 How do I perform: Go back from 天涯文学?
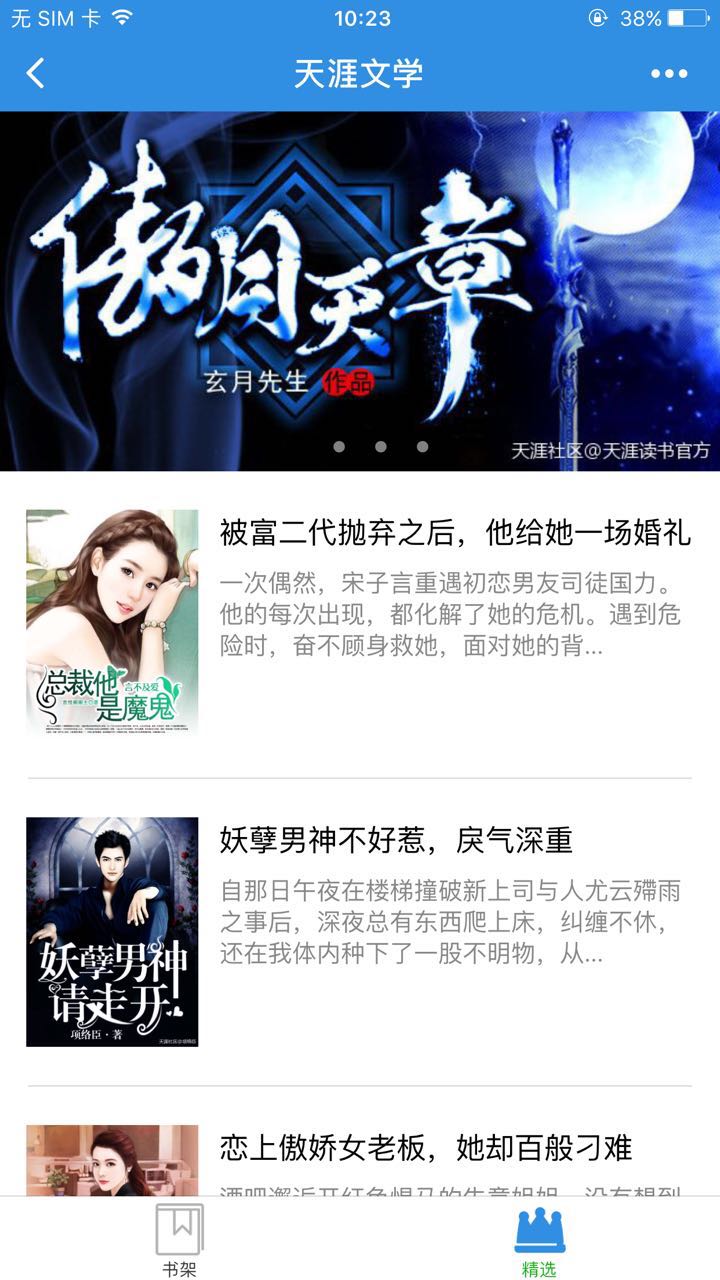(x=36, y=73)
